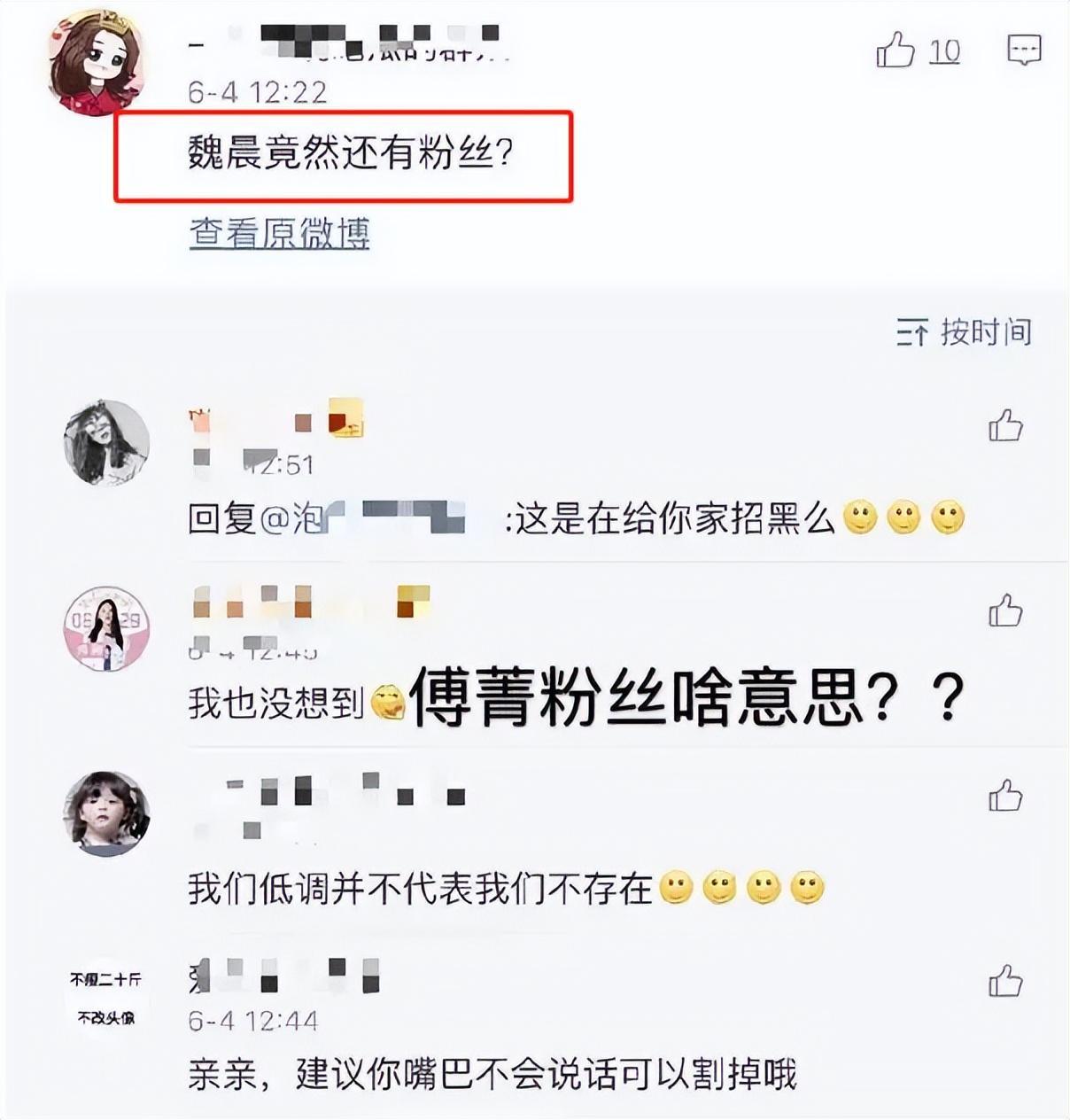Screen dimensions: 1070x1120
Task: Like the reply 我们低调并不代表我们不存在
Action: click(x=1005, y=797)
